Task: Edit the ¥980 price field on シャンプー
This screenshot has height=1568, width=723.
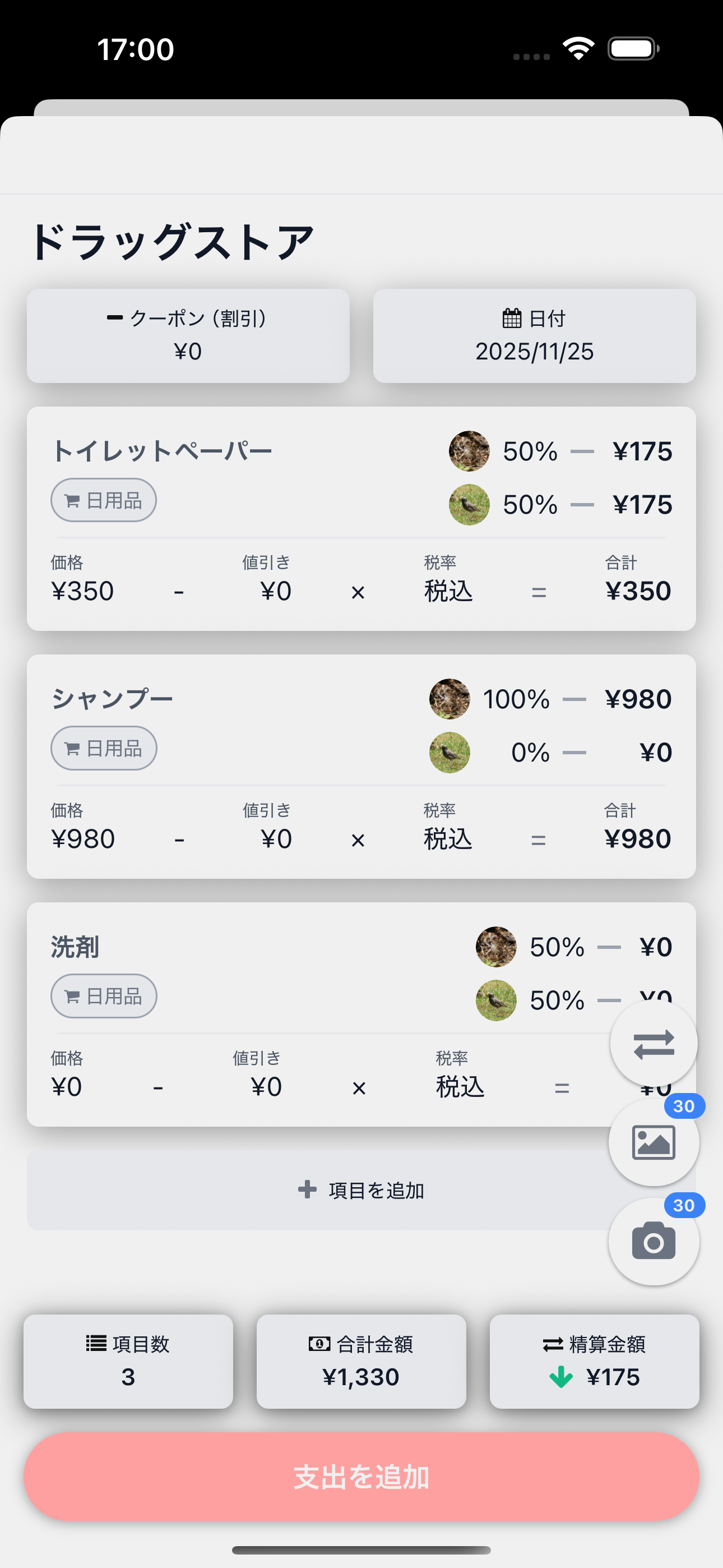Action: click(x=84, y=838)
